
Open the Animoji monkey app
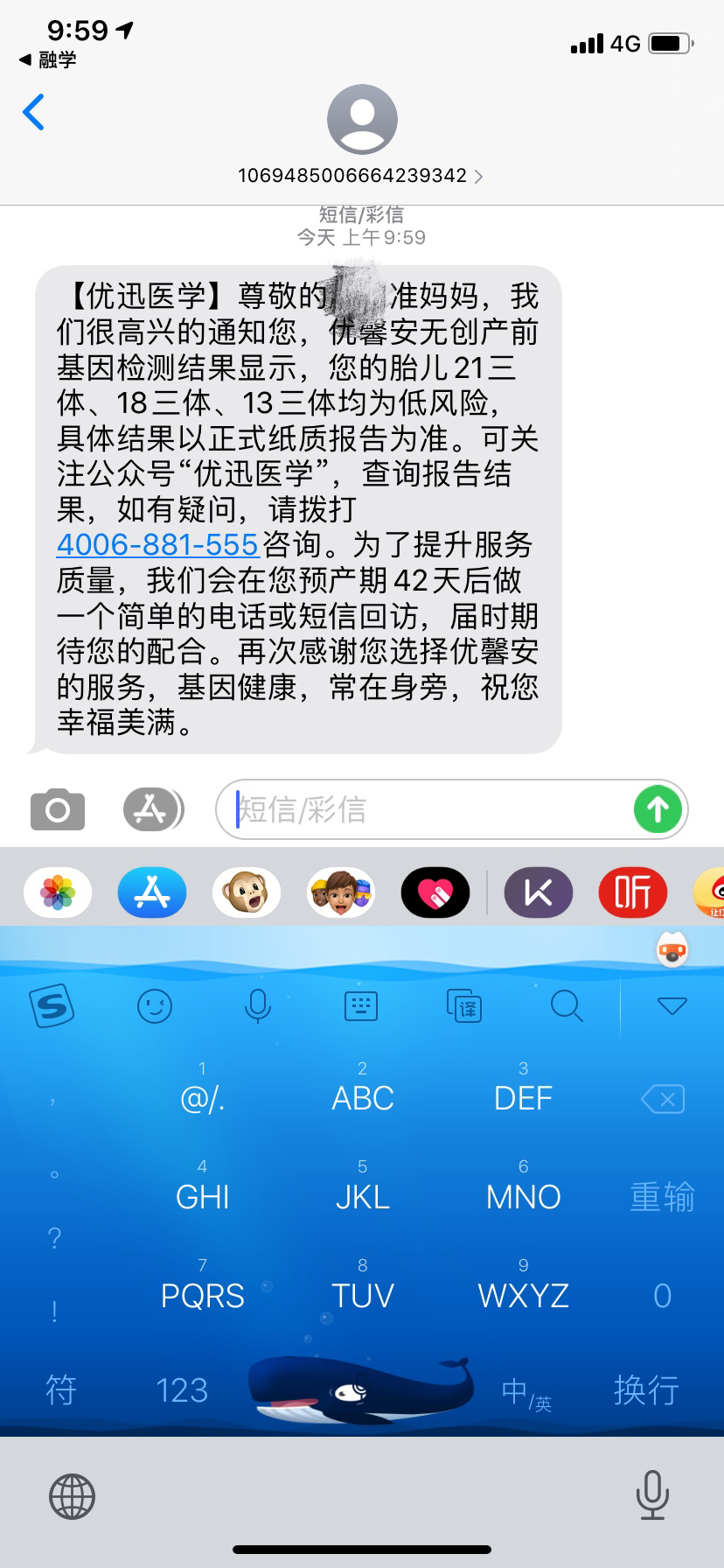point(247,892)
